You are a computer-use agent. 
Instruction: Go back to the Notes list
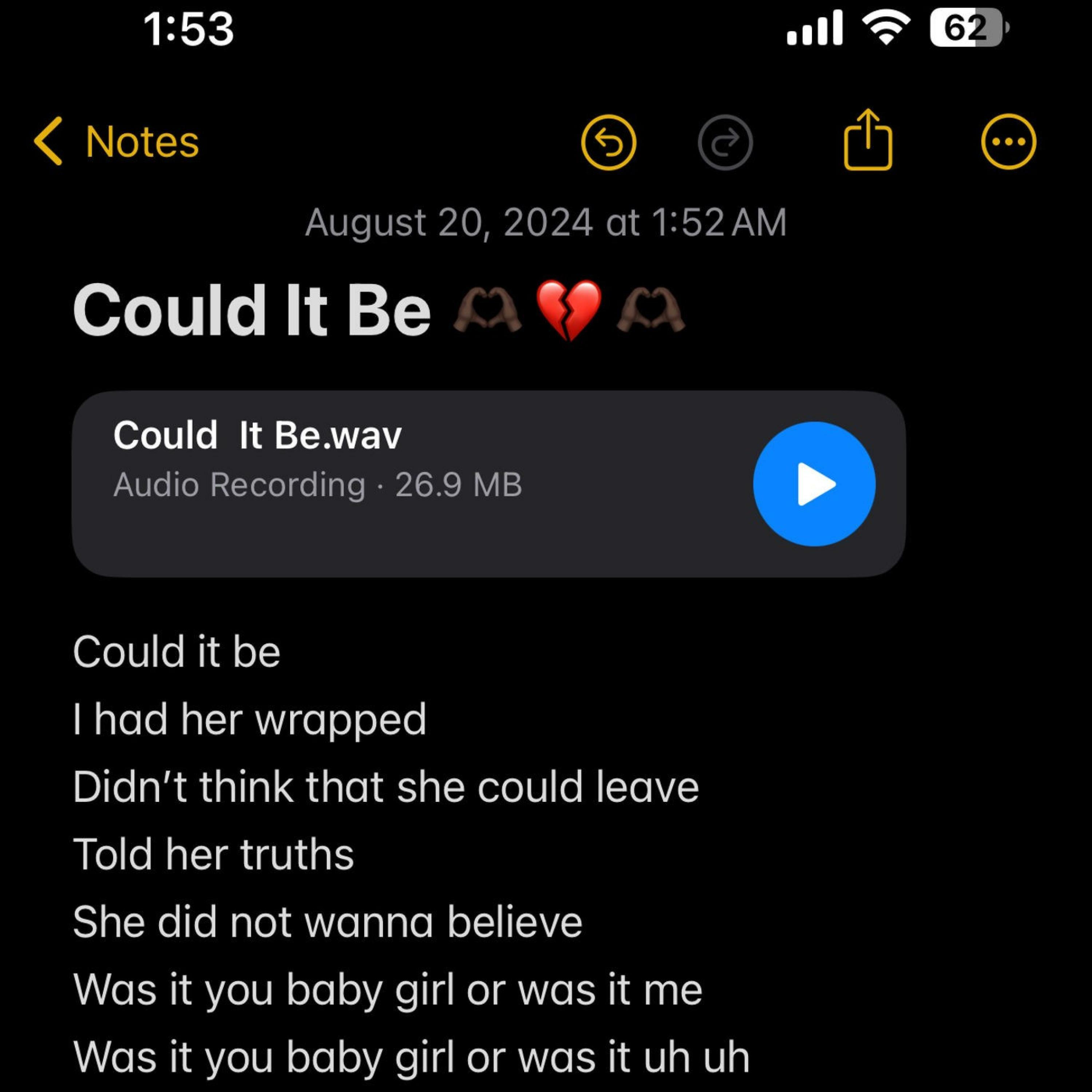[x=116, y=141]
